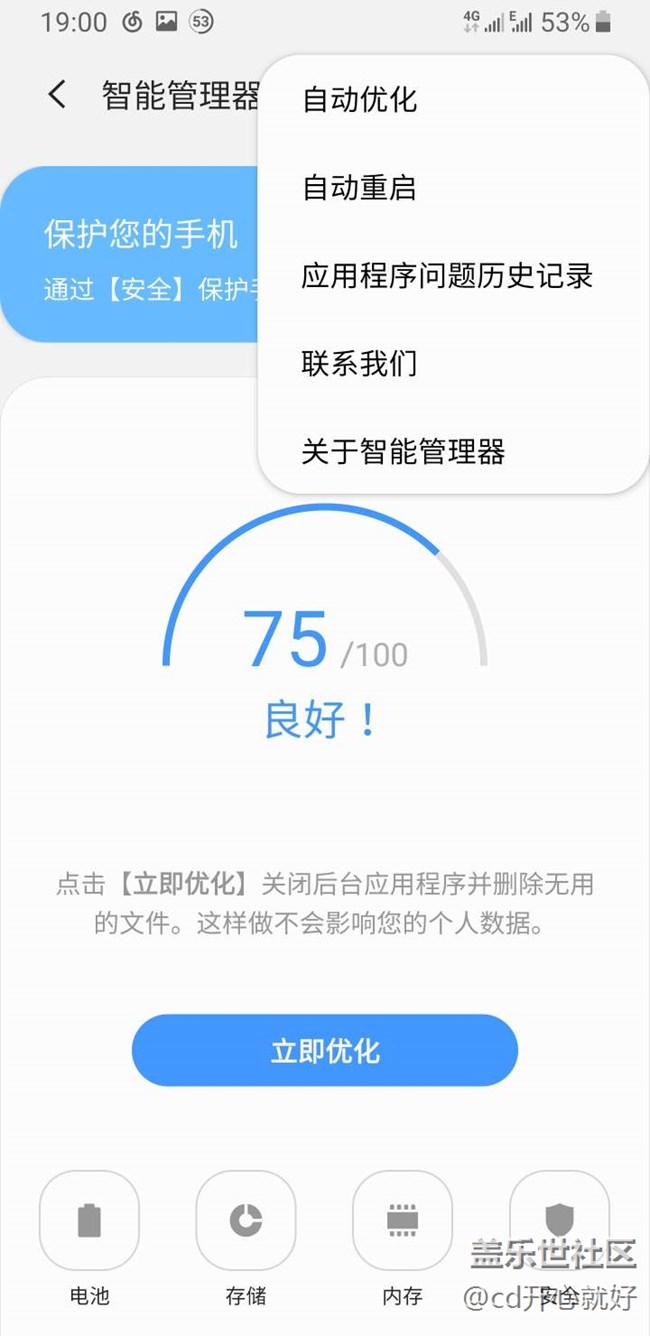Open the 保护您的手机 banner card
Screen dimensions: 650x1336
pos(130,255)
